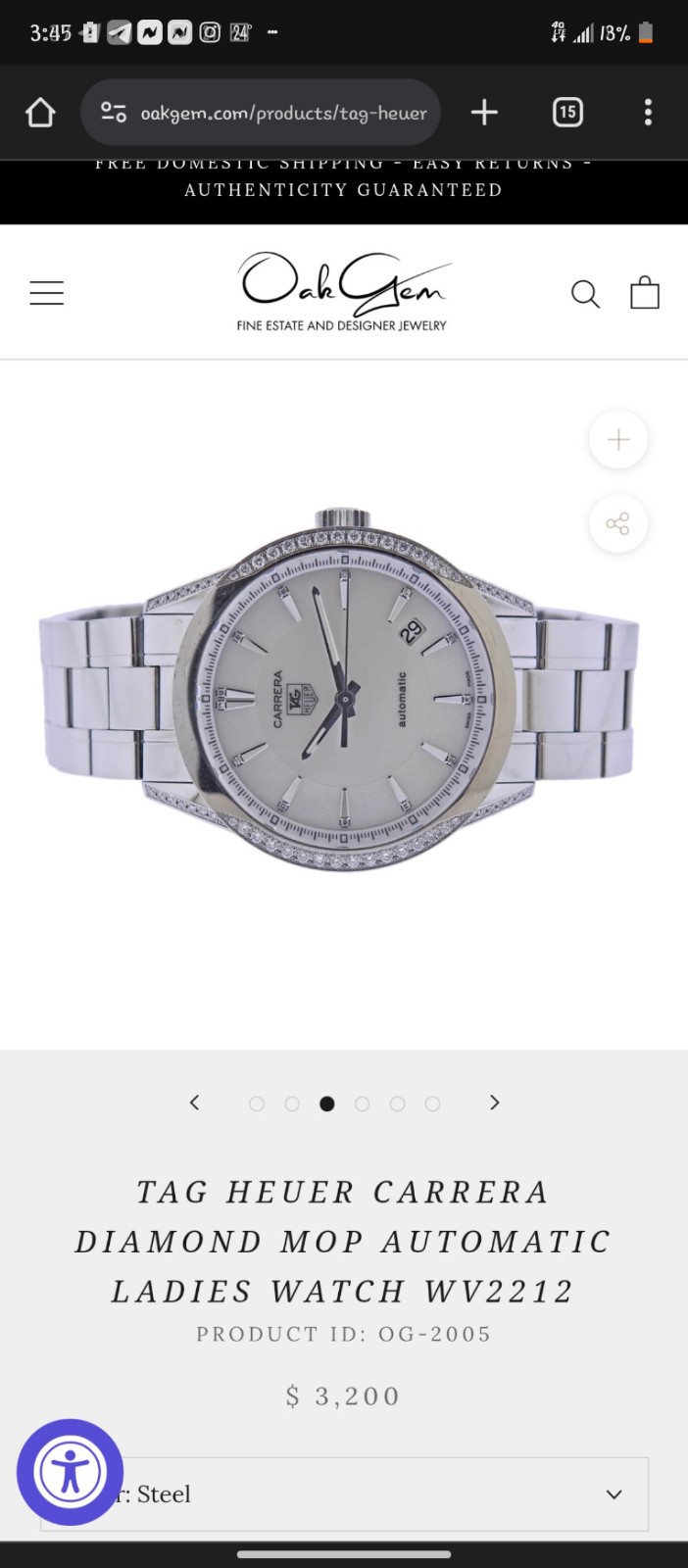Jump to the last image dot
The width and height of the screenshot is (688, 1568).
coord(432,1103)
